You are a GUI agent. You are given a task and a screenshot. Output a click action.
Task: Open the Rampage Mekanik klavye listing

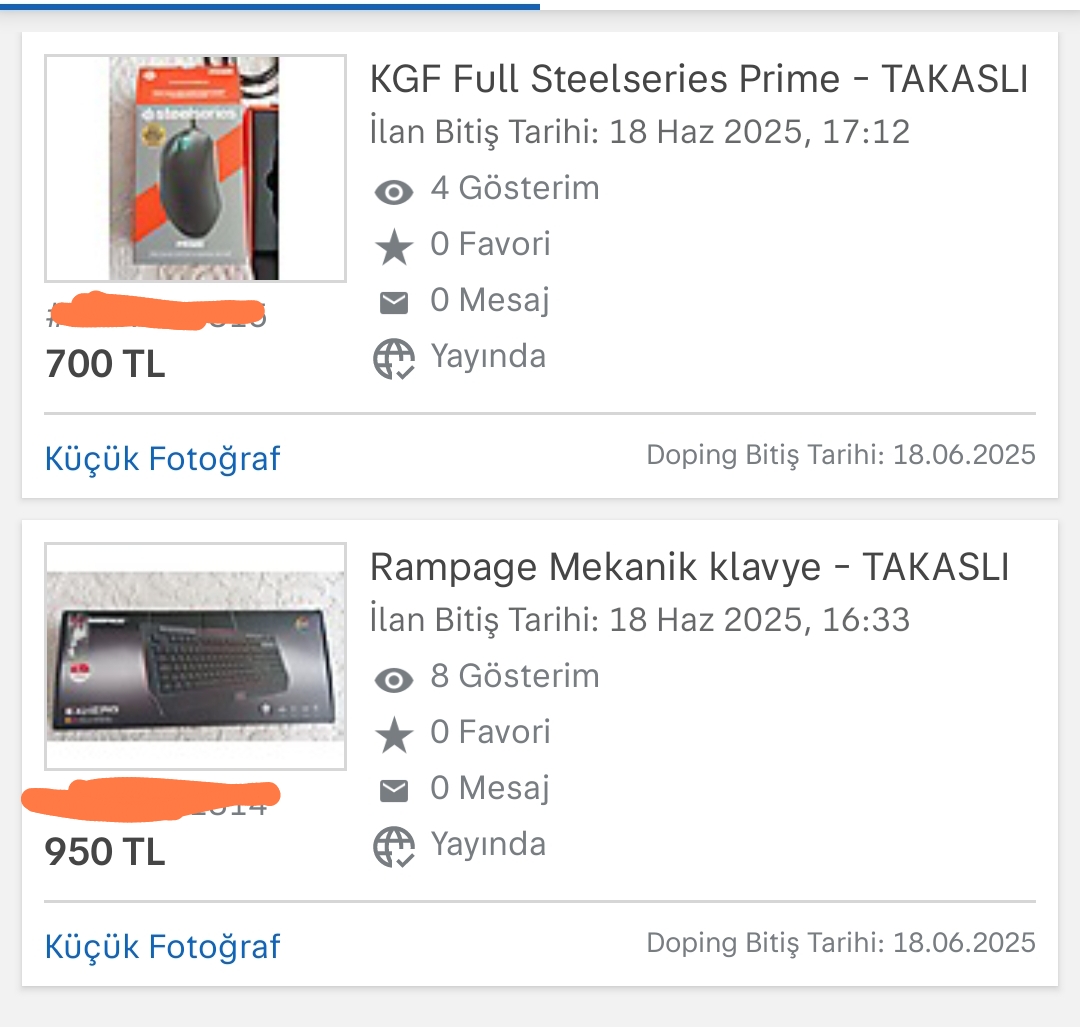pos(689,567)
